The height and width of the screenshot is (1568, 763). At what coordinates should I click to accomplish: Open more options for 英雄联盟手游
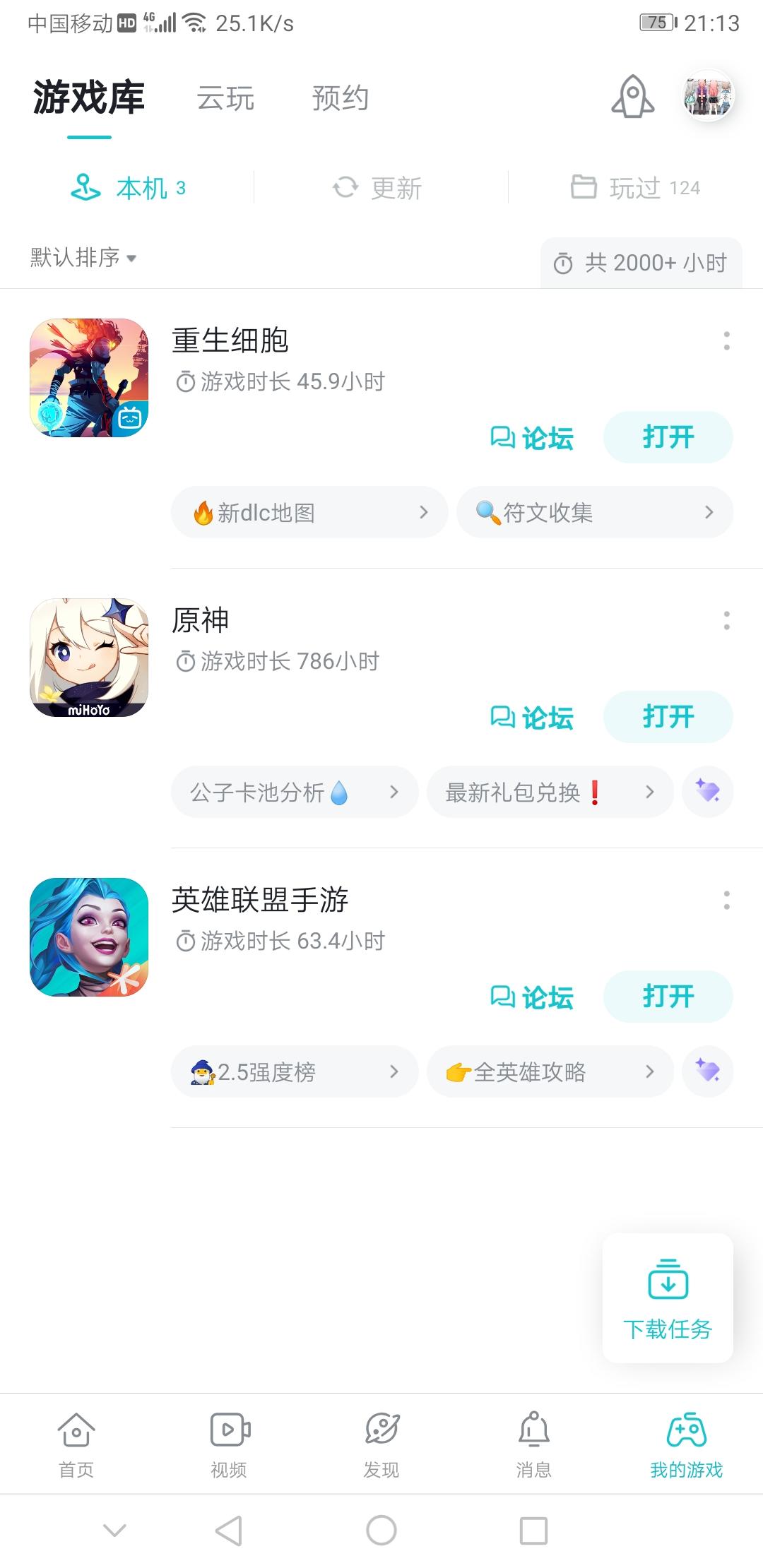click(x=726, y=901)
